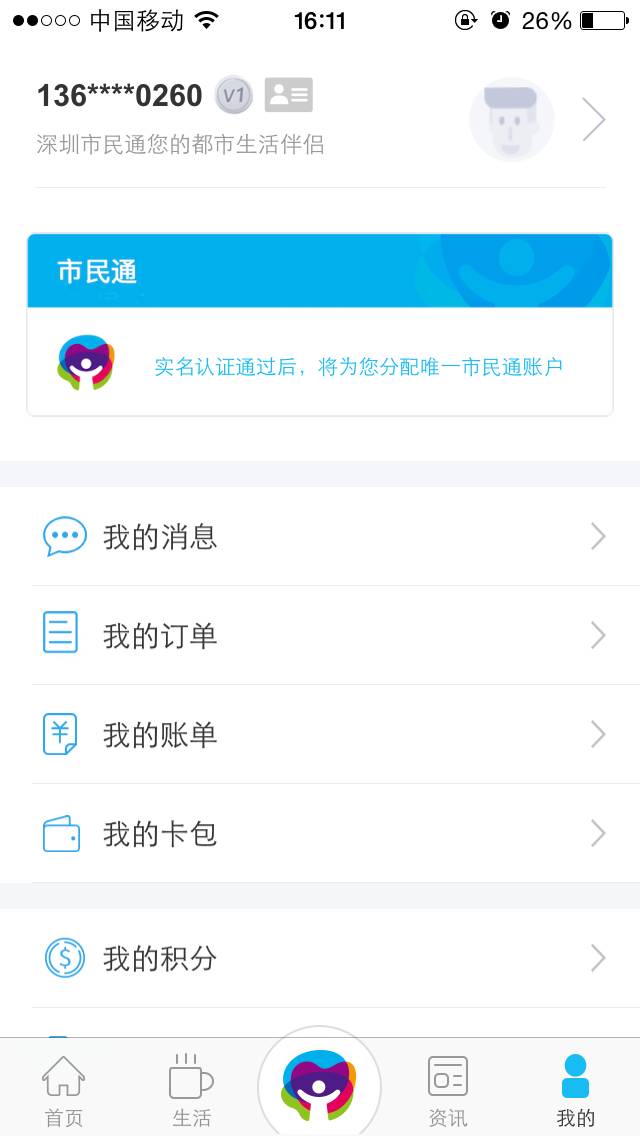This screenshot has height=1136, width=640.
Task: Switch to the 资讯 tab
Action: (447, 1090)
